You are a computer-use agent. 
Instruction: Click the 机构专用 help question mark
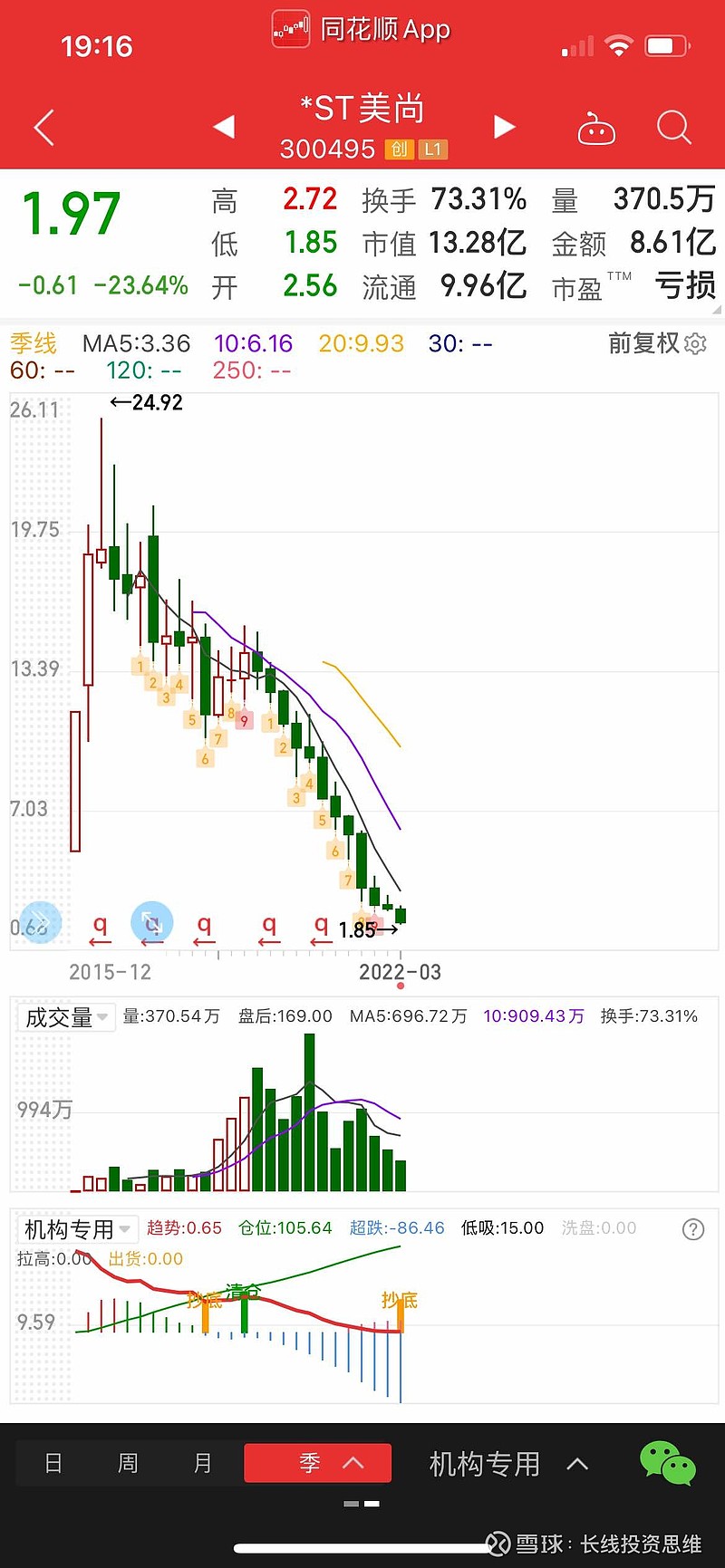click(x=693, y=1229)
